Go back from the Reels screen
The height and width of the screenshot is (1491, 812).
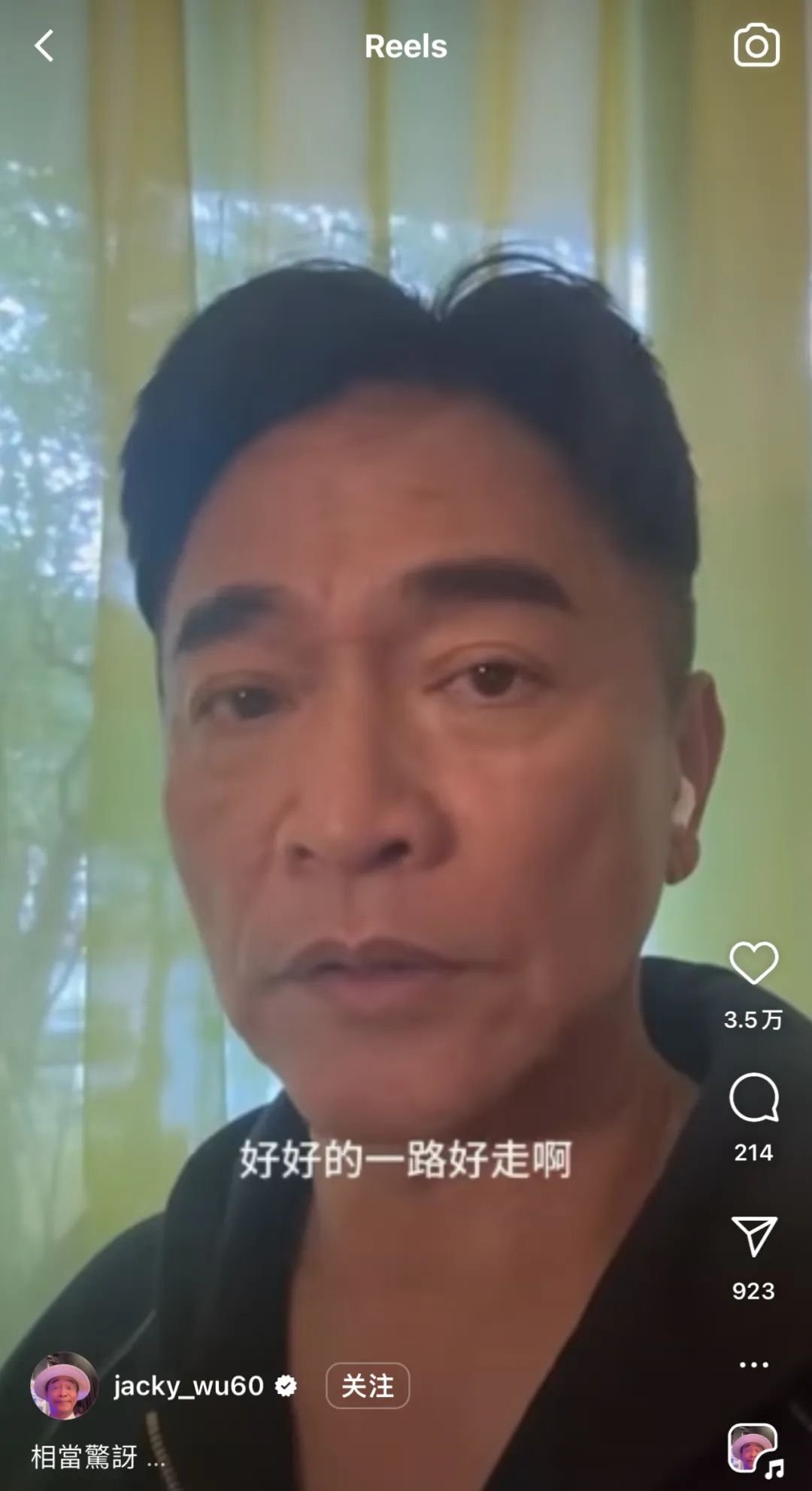click(x=44, y=46)
